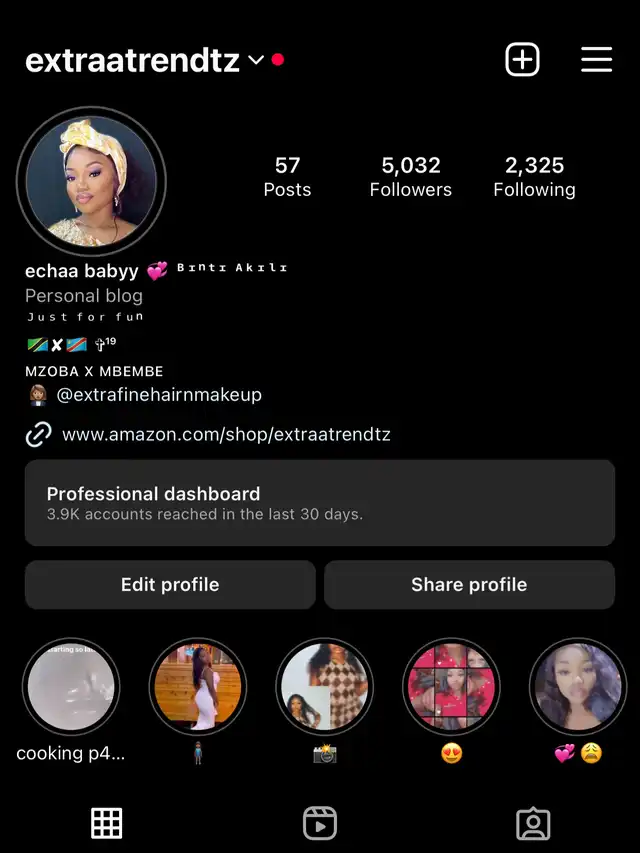View the 5,032 followers list
The height and width of the screenshot is (853, 640).
pos(410,176)
